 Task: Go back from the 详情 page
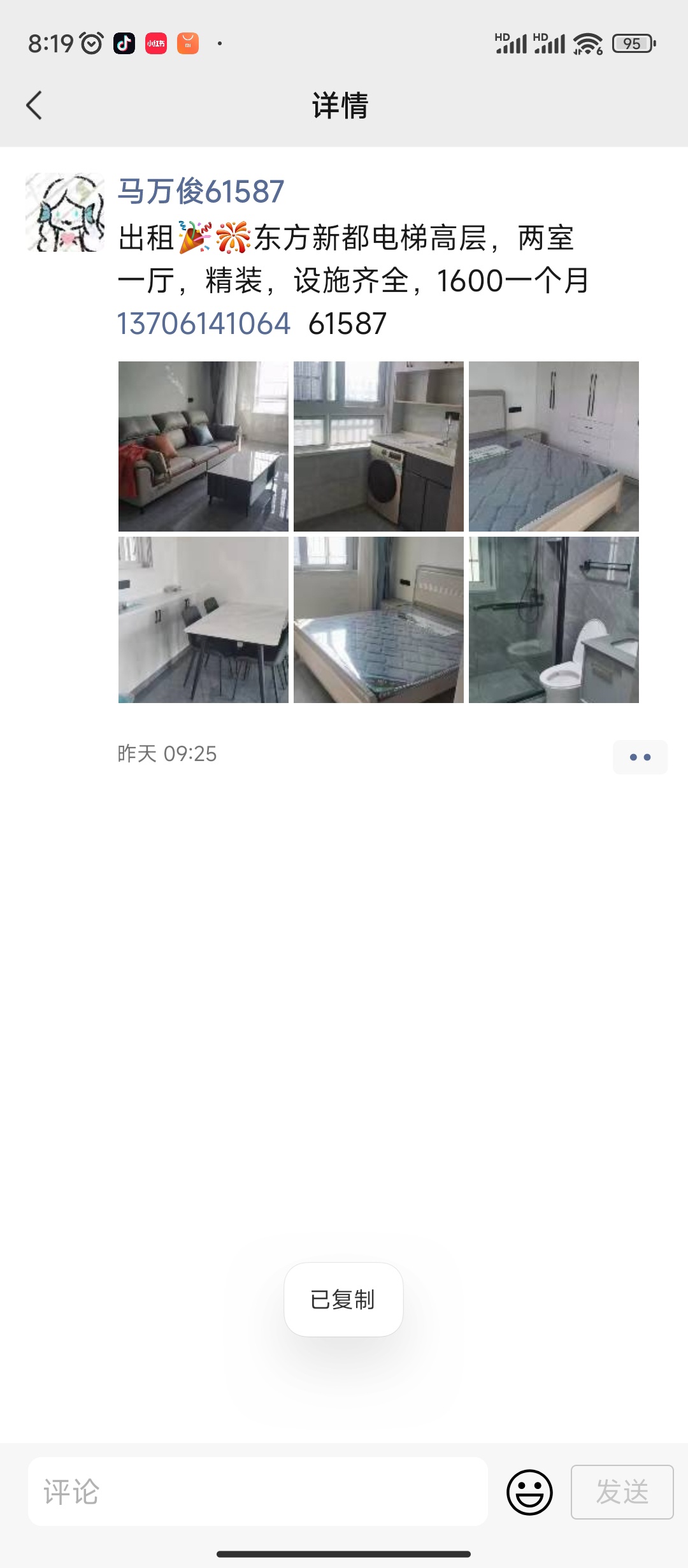click(34, 105)
